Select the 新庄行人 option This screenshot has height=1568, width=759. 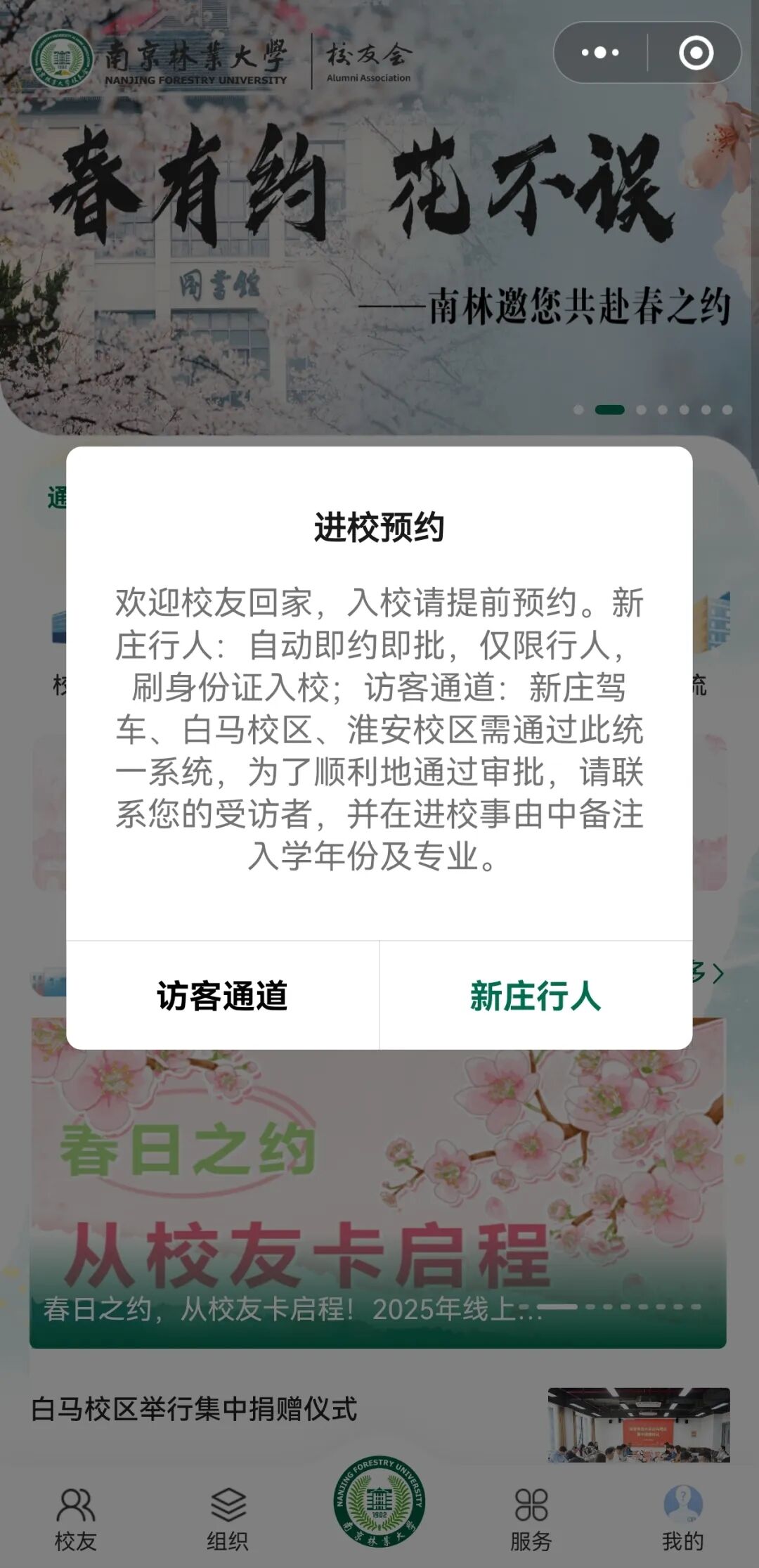tap(536, 996)
